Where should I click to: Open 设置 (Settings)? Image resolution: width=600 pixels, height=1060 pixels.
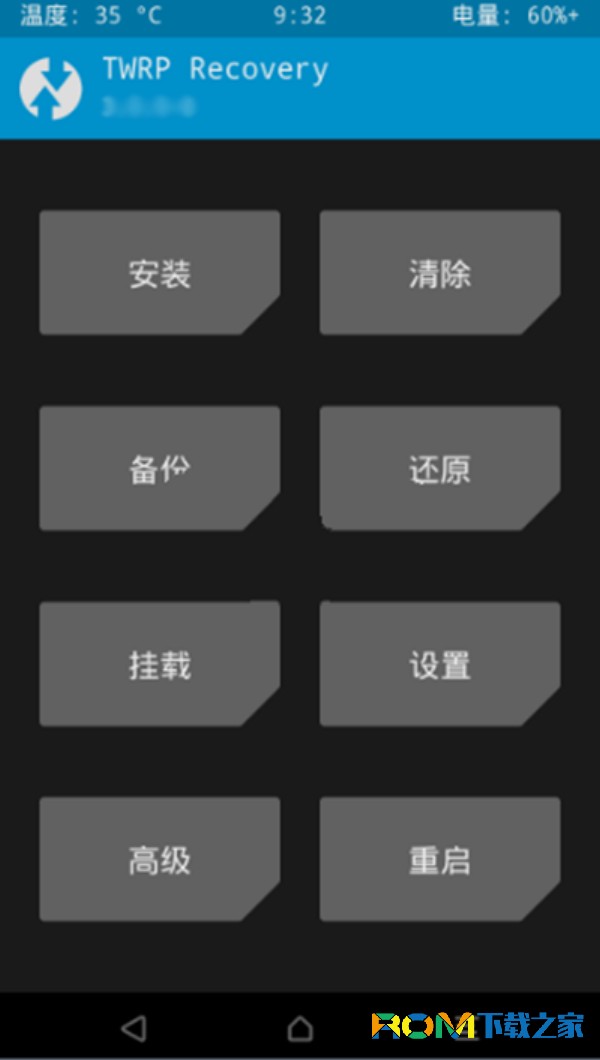(x=439, y=665)
